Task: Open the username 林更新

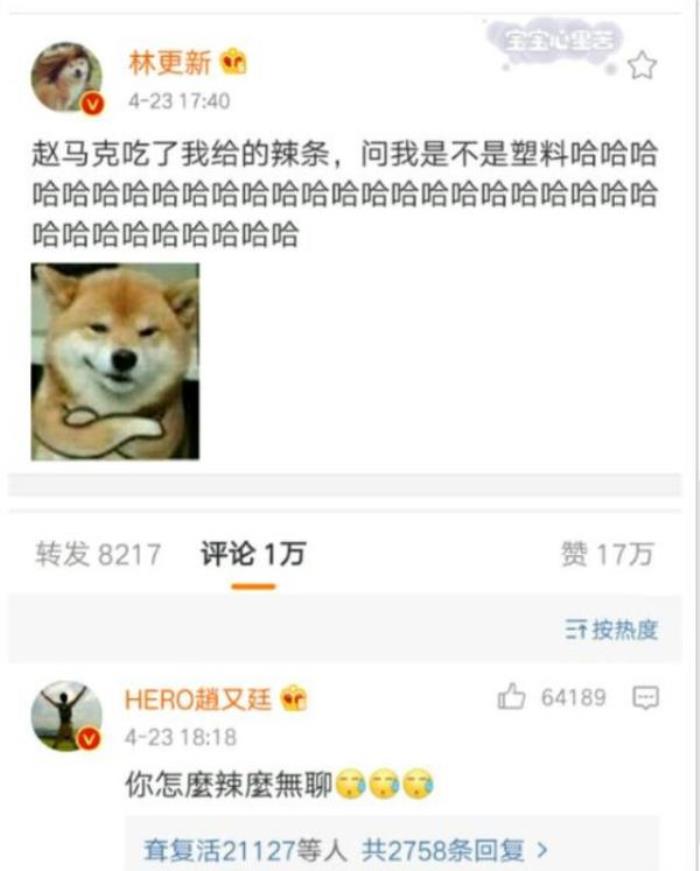Action: click(x=170, y=62)
